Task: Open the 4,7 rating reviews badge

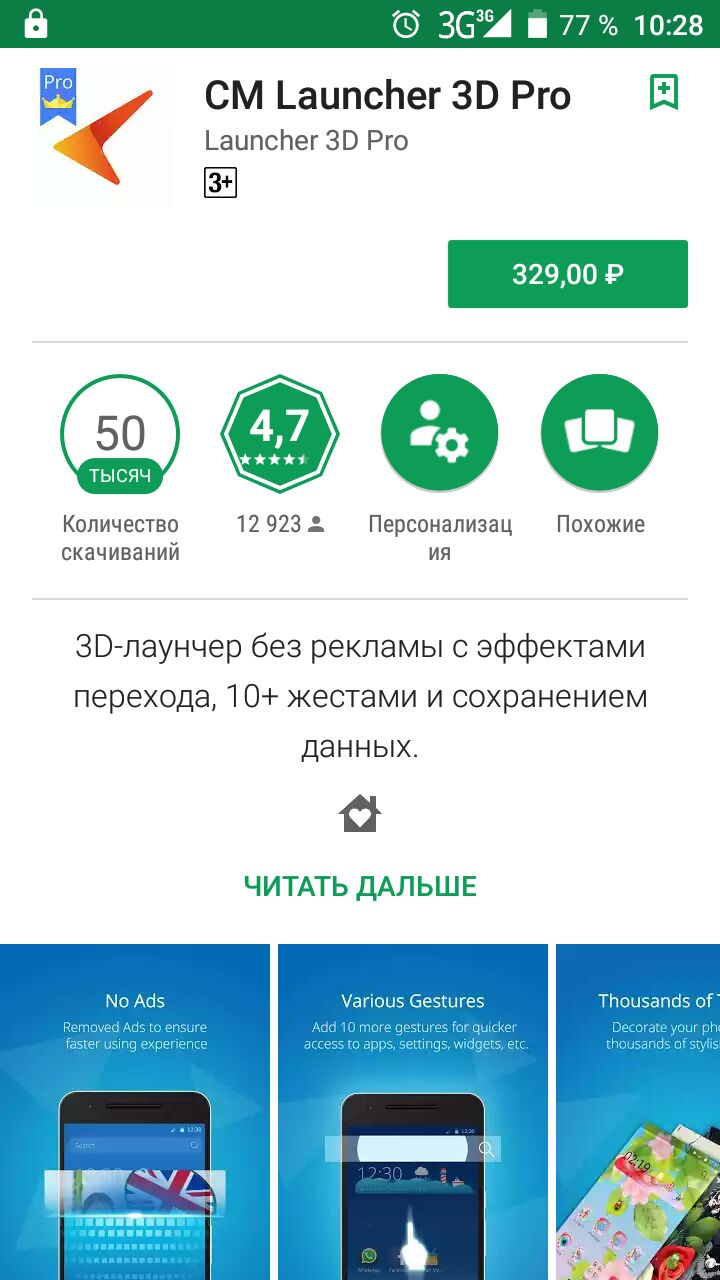Action: pyautogui.click(x=280, y=434)
